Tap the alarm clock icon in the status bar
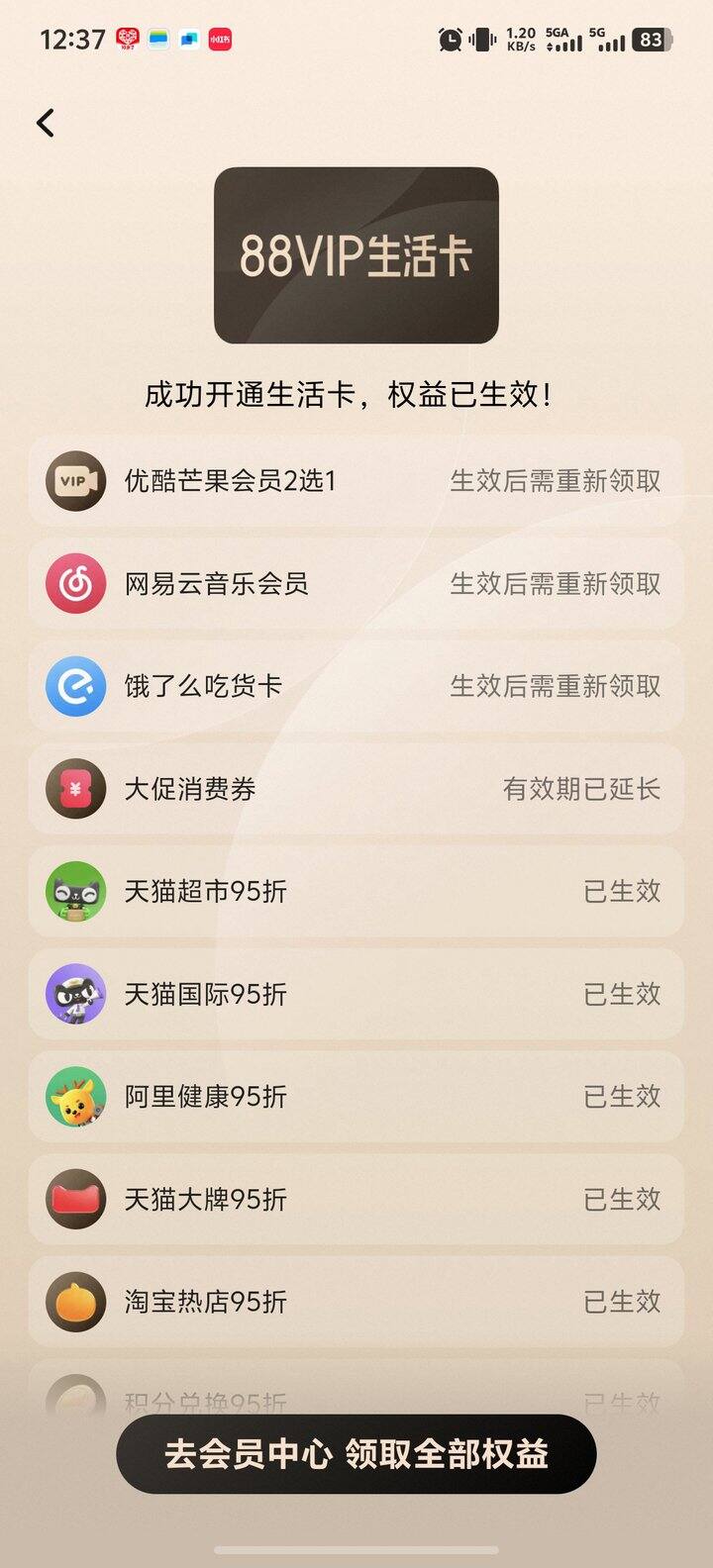This screenshot has height=1568, width=713. pyautogui.click(x=449, y=38)
